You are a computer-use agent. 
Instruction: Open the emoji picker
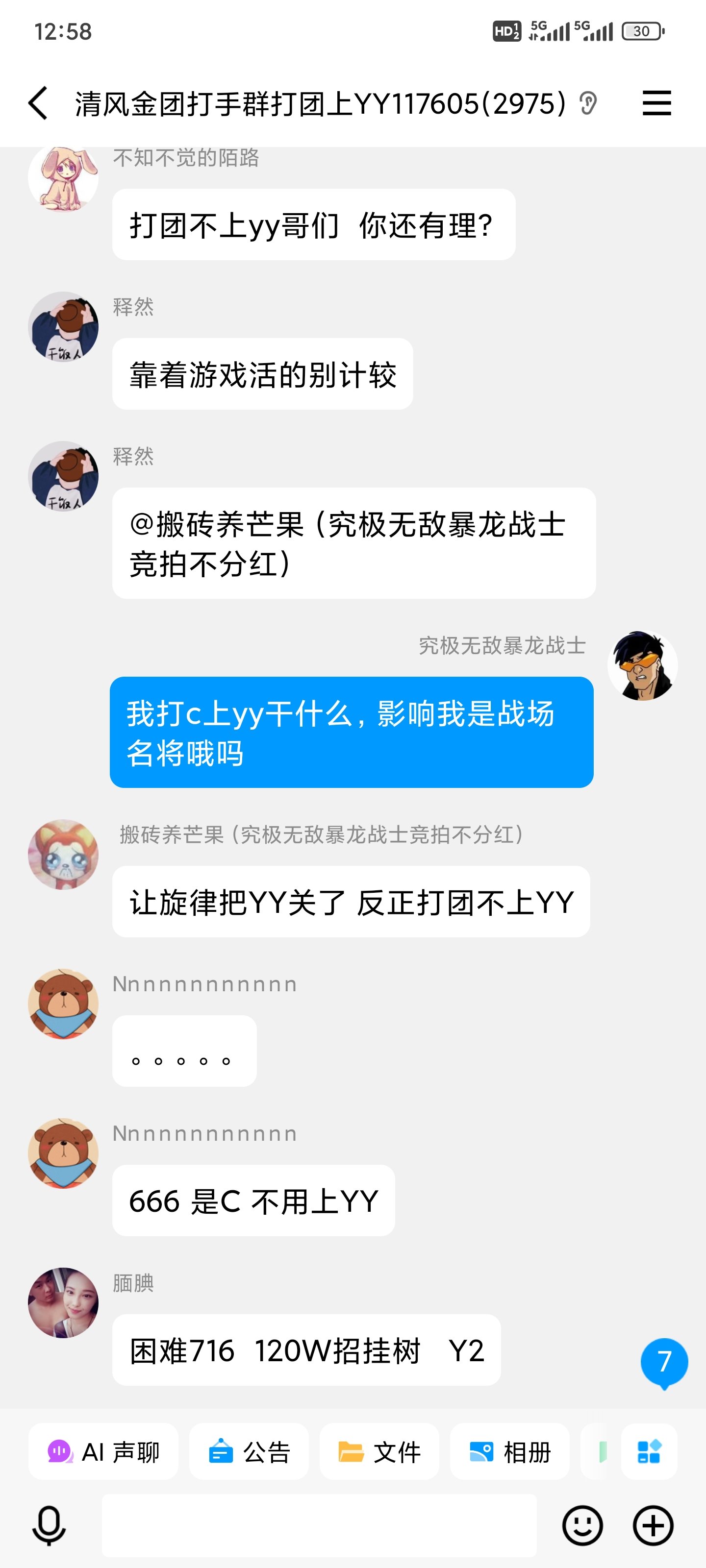pos(582,1525)
